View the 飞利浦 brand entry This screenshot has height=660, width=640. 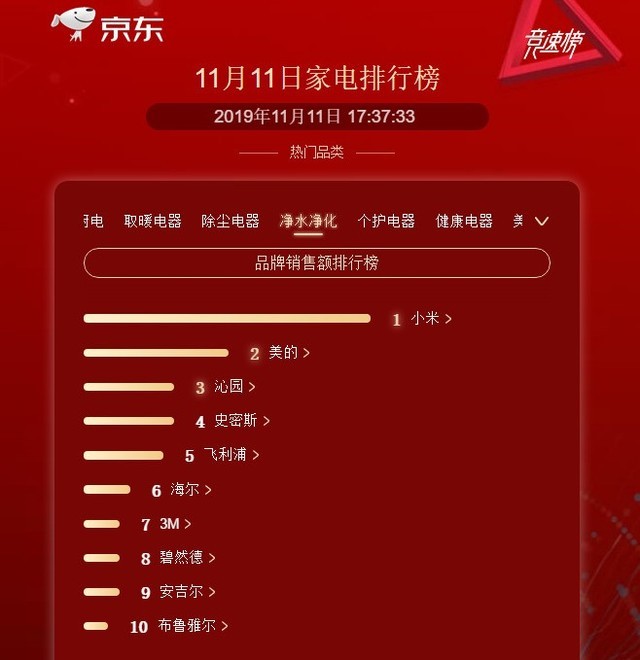click(x=231, y=455)
